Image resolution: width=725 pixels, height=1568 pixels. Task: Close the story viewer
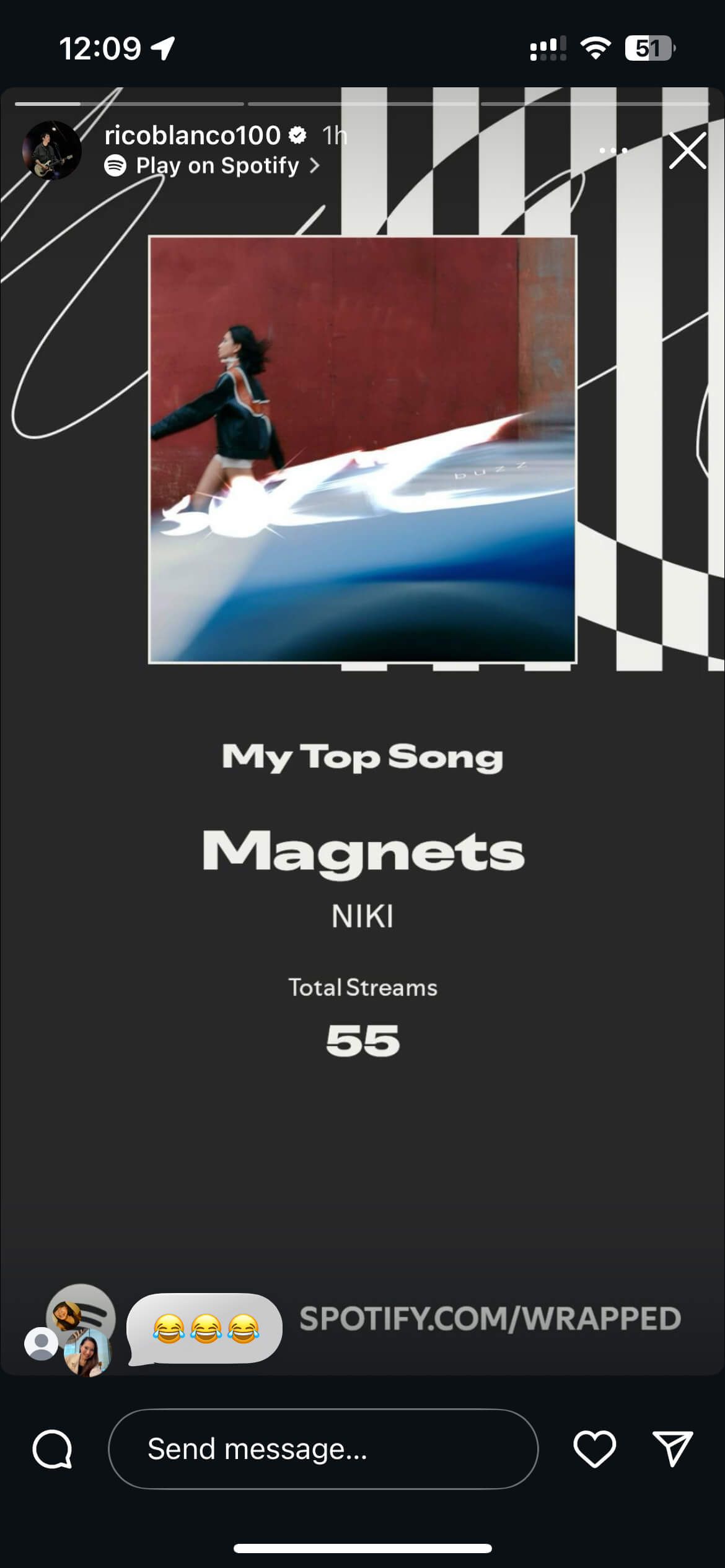pos(687,150)
